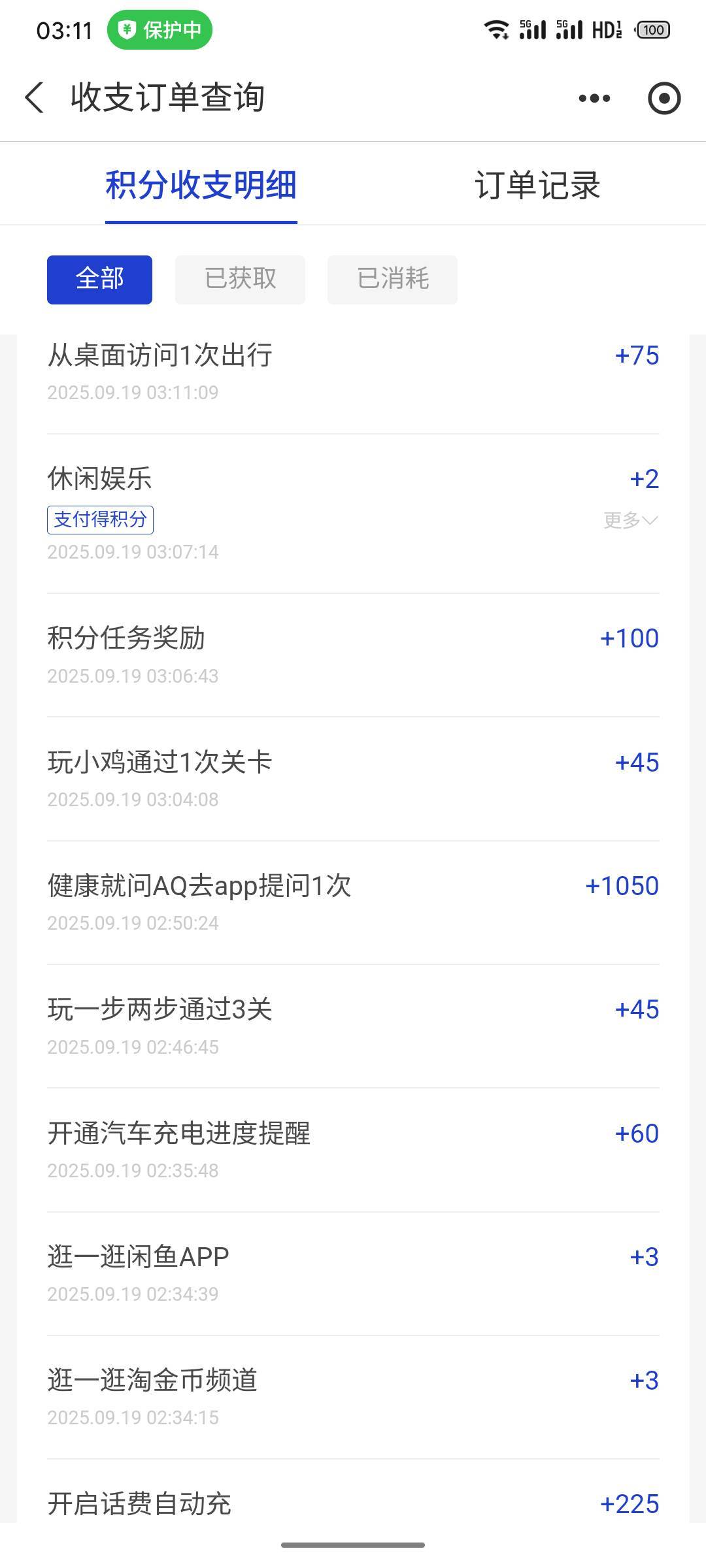This screenshot has width=706, height=1568.
Task: Go back from 收支订单查询 page
Action: point(34,98)
